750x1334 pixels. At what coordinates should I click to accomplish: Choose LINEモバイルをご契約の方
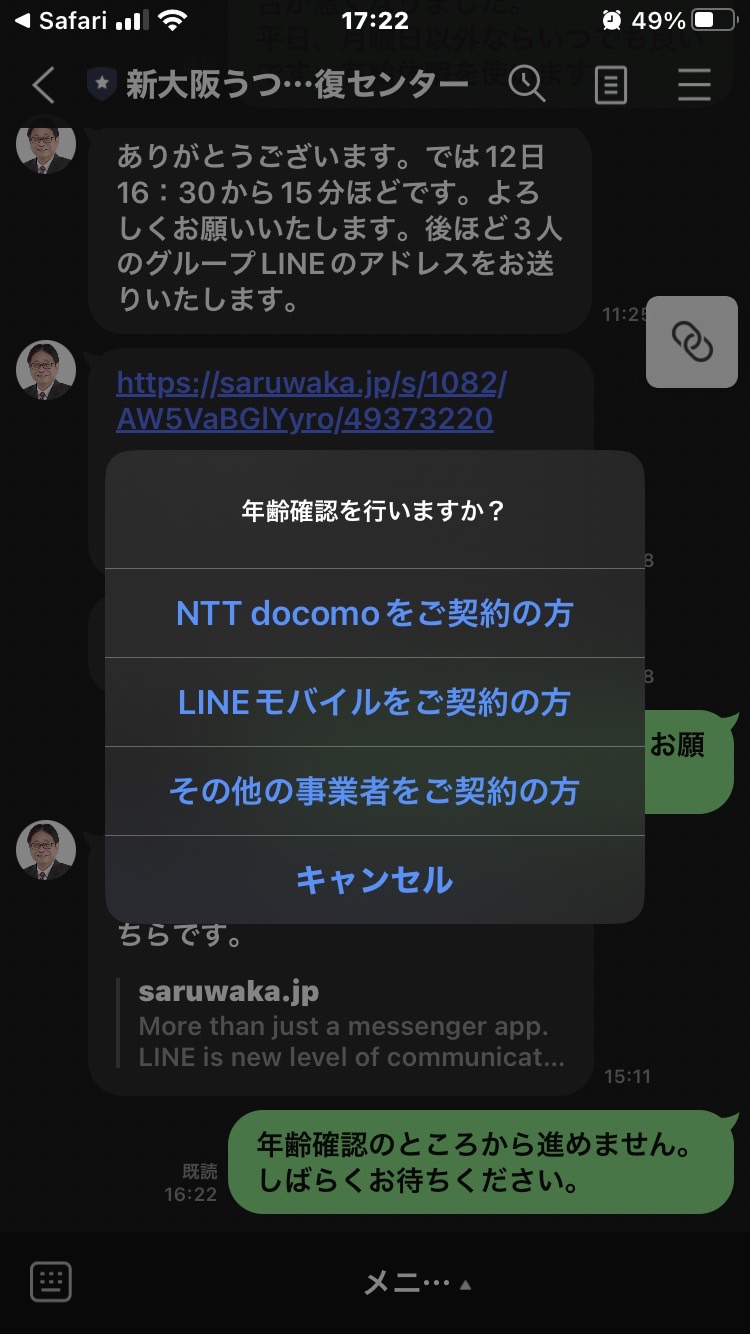(x=374, y=702)
